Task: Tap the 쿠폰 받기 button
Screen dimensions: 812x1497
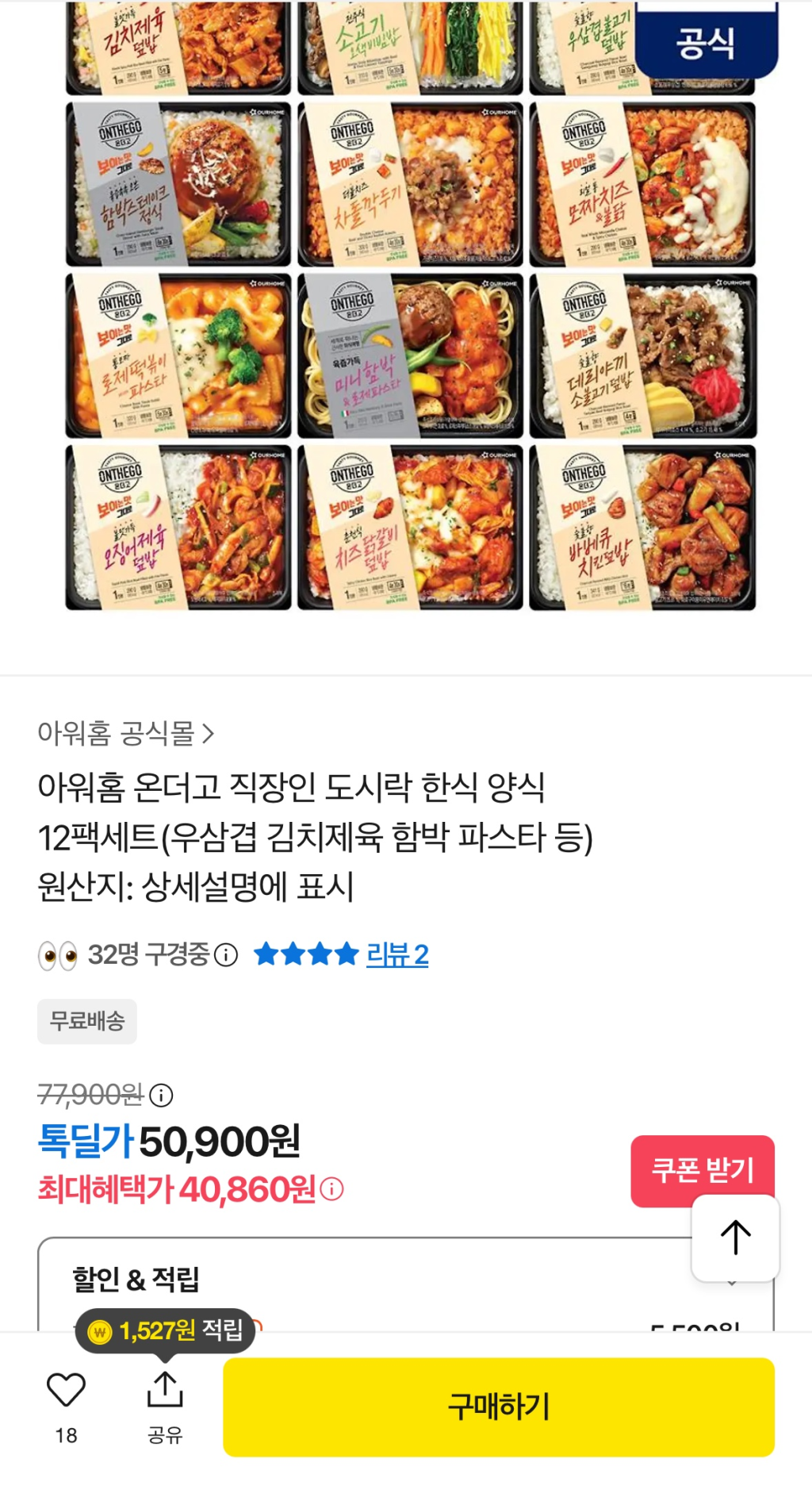Action: click(x=701, y=1168)
